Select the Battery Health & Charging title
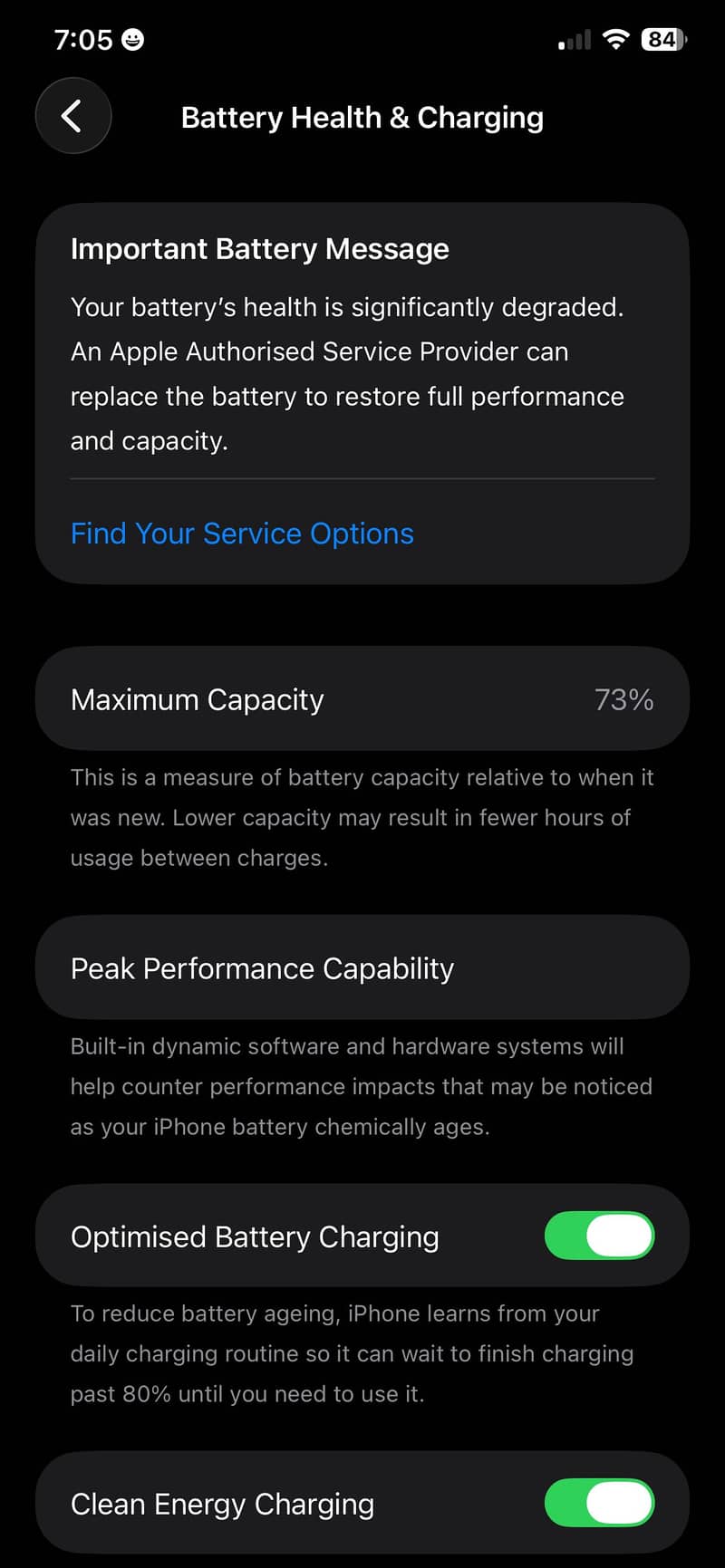This screenshot has width=725, height=1568. pyautogui.click(x=362, y=117)
